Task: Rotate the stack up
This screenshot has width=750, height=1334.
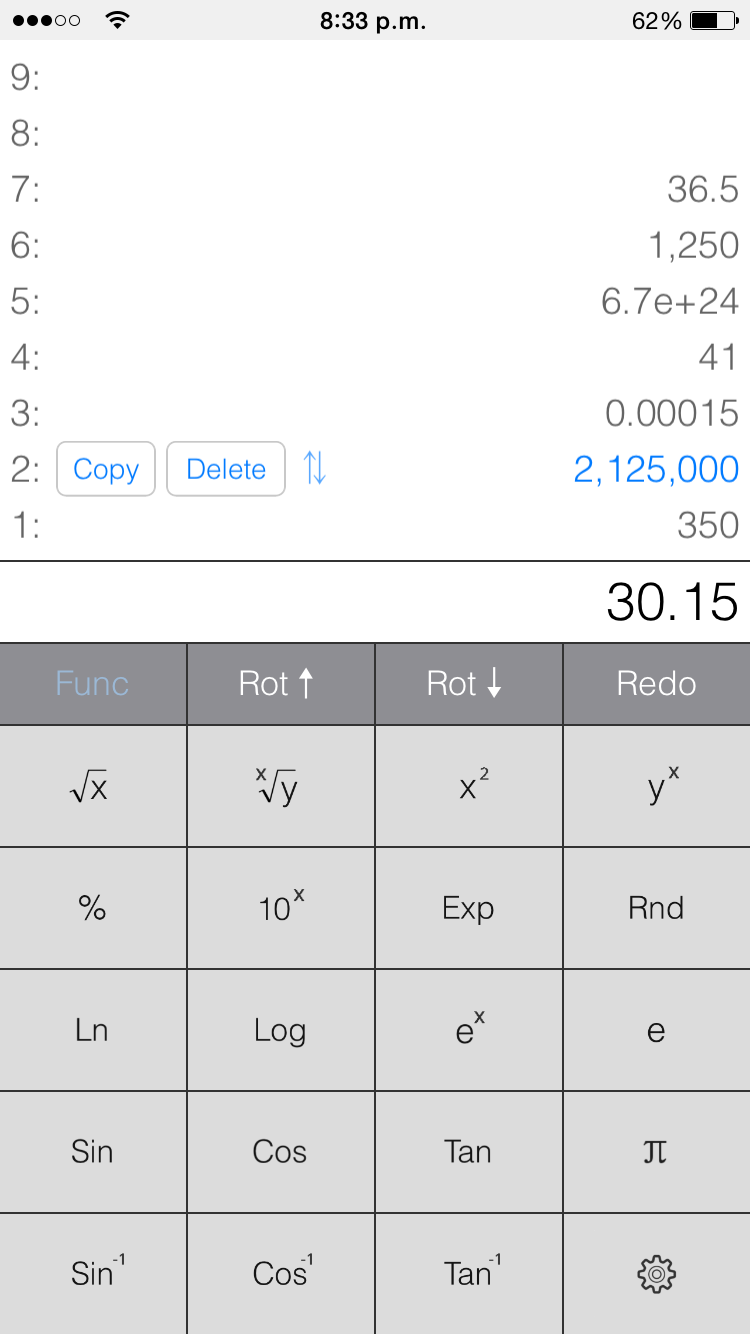Action: point(280,684)
